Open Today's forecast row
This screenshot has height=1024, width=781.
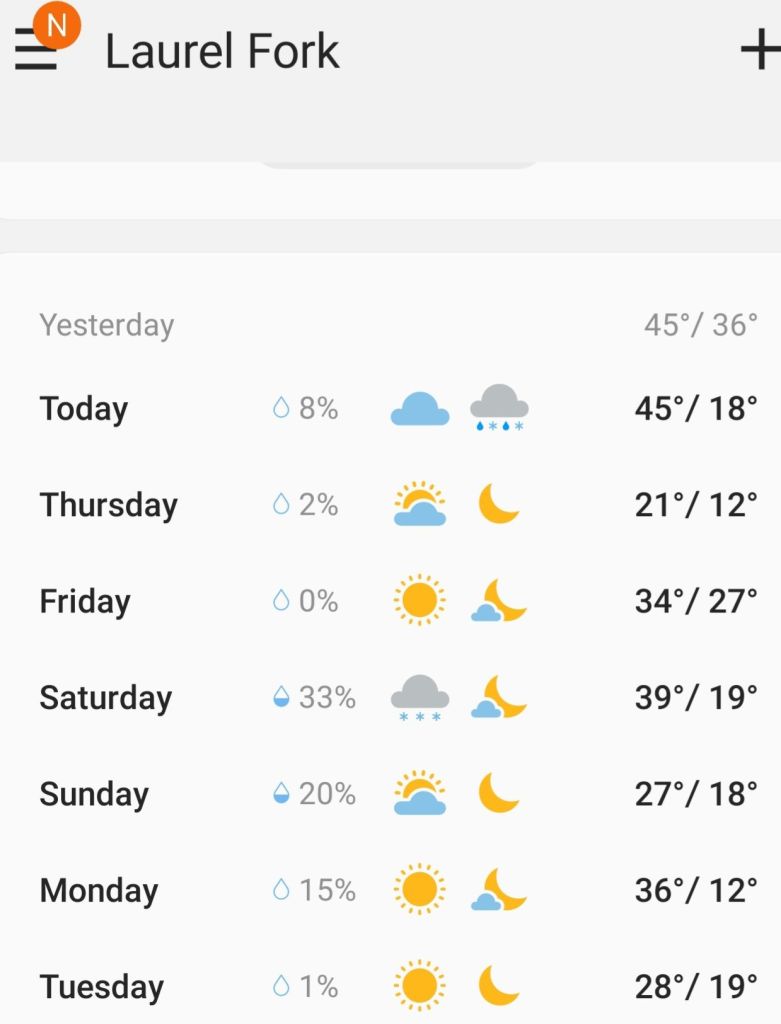click(x=390, y=409)
